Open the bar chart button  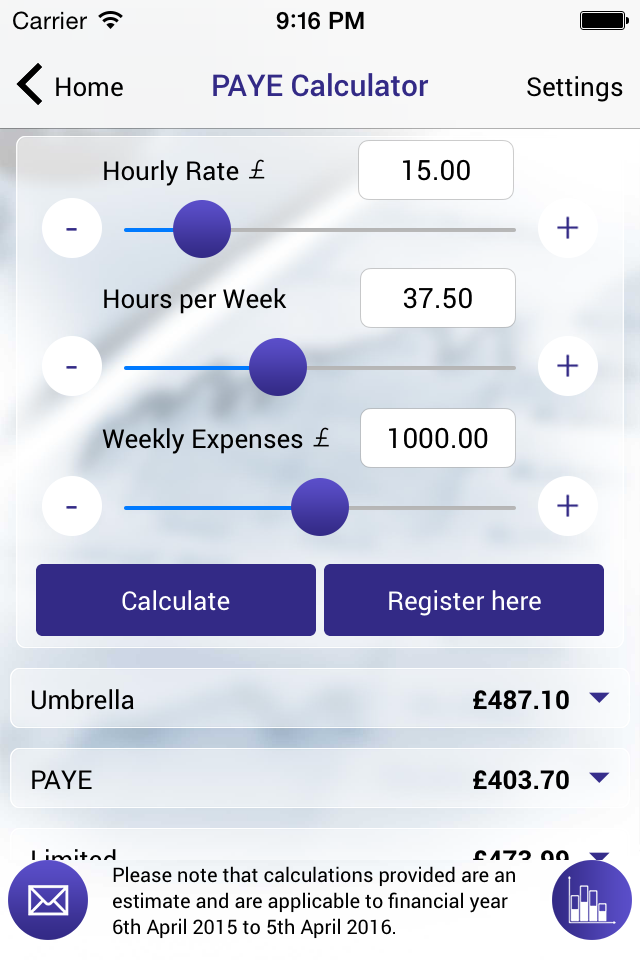[592, 900]
